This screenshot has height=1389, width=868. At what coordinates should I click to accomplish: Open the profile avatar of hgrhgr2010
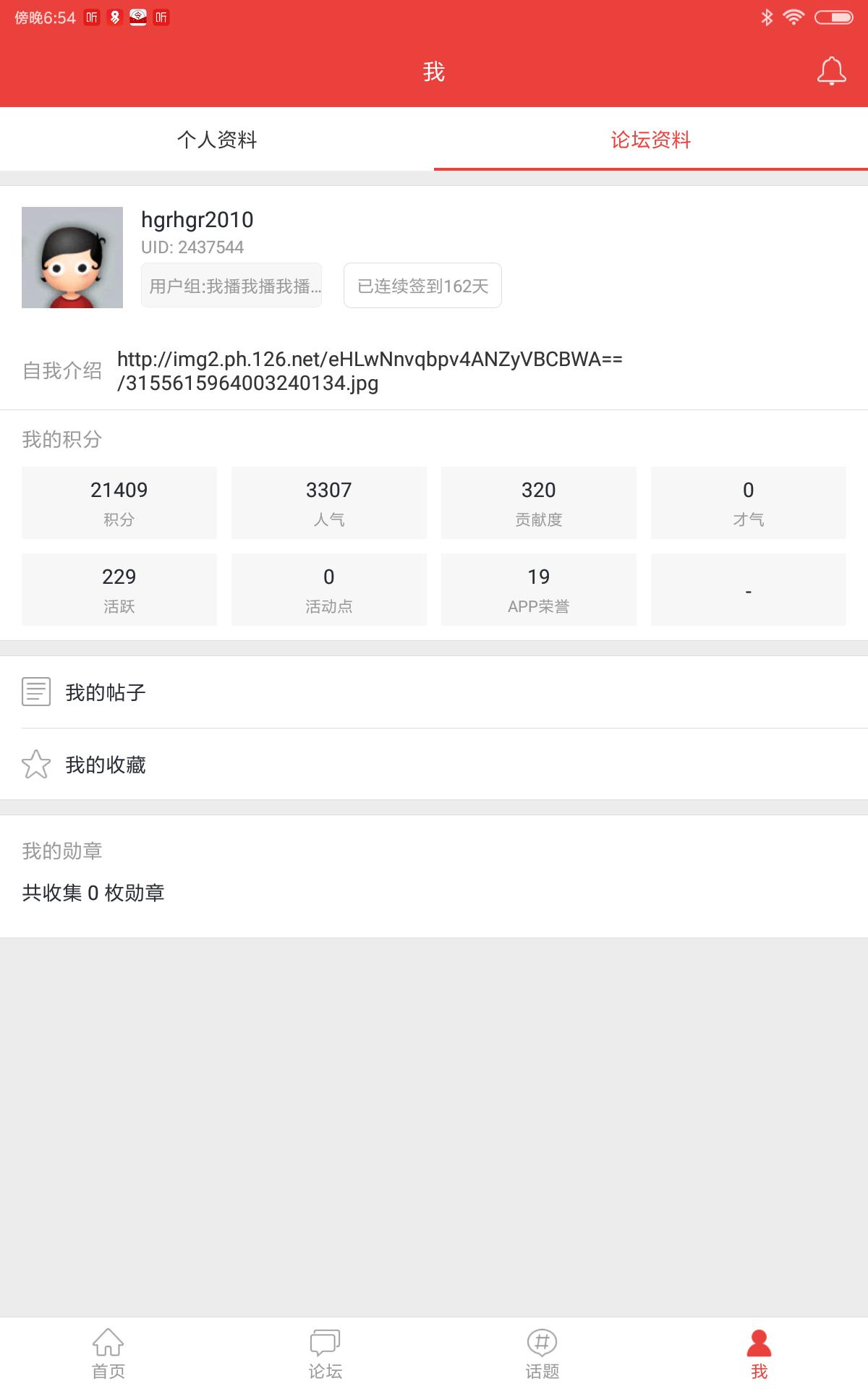click(72, 258)
